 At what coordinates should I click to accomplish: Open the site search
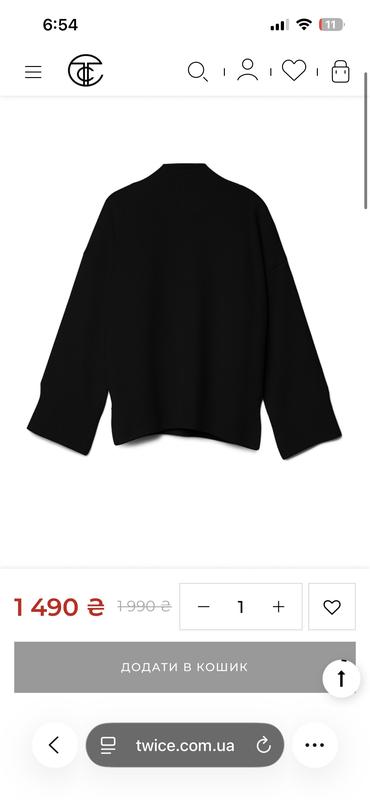pyautogui.click(x=198, y=71)
